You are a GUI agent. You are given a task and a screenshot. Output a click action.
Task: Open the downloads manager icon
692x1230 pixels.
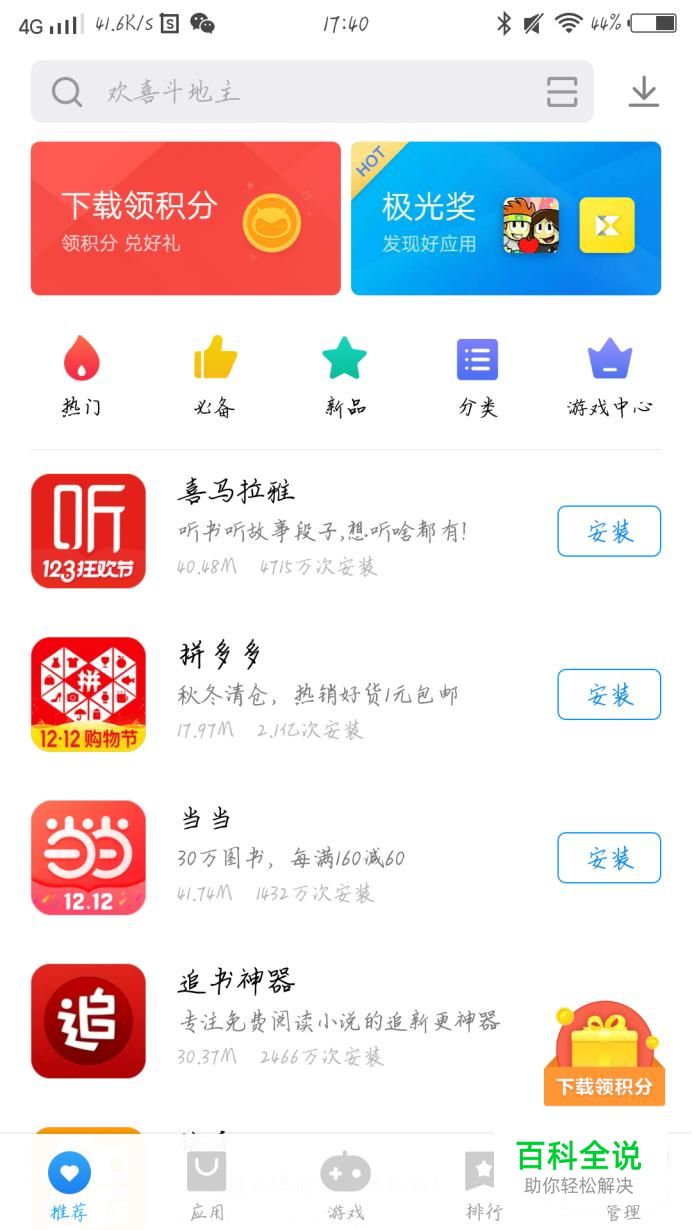643,92
